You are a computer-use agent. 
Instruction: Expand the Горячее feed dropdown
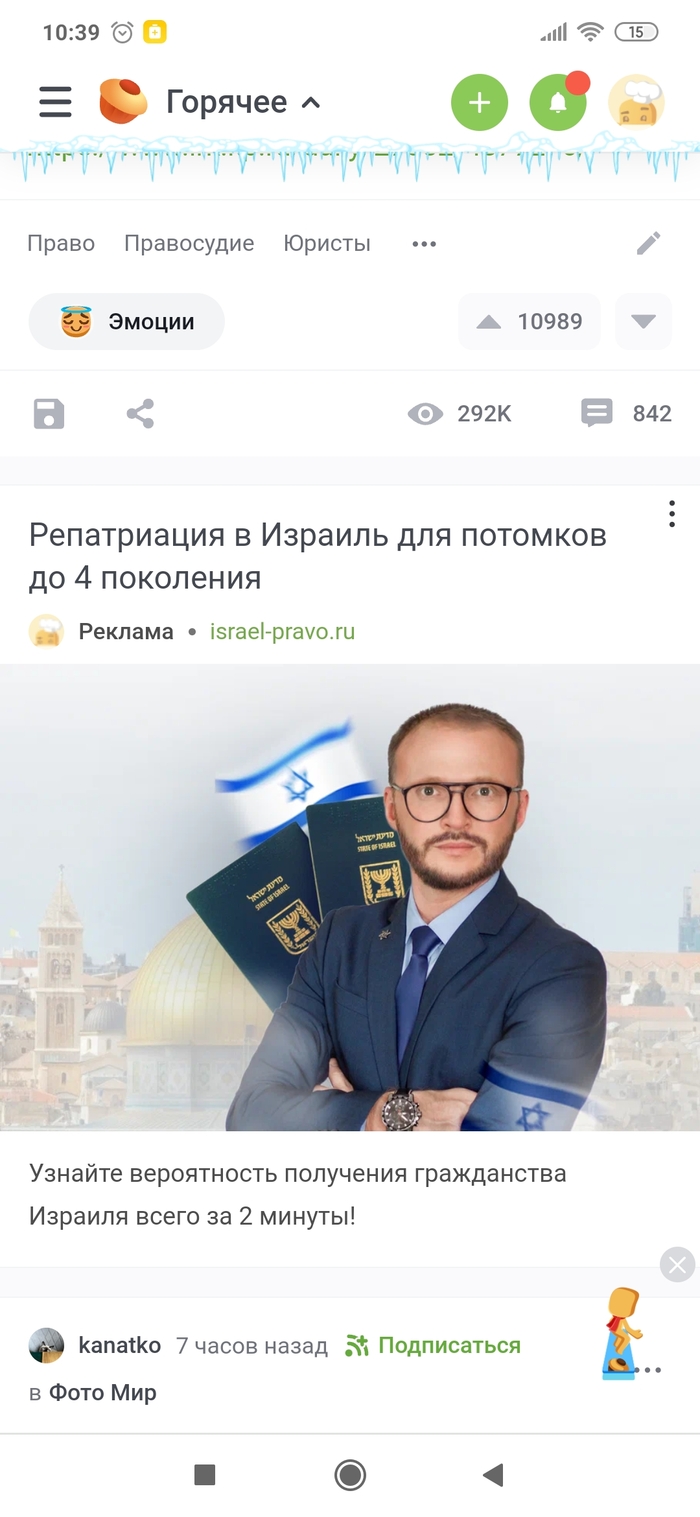tap(242, 102)
